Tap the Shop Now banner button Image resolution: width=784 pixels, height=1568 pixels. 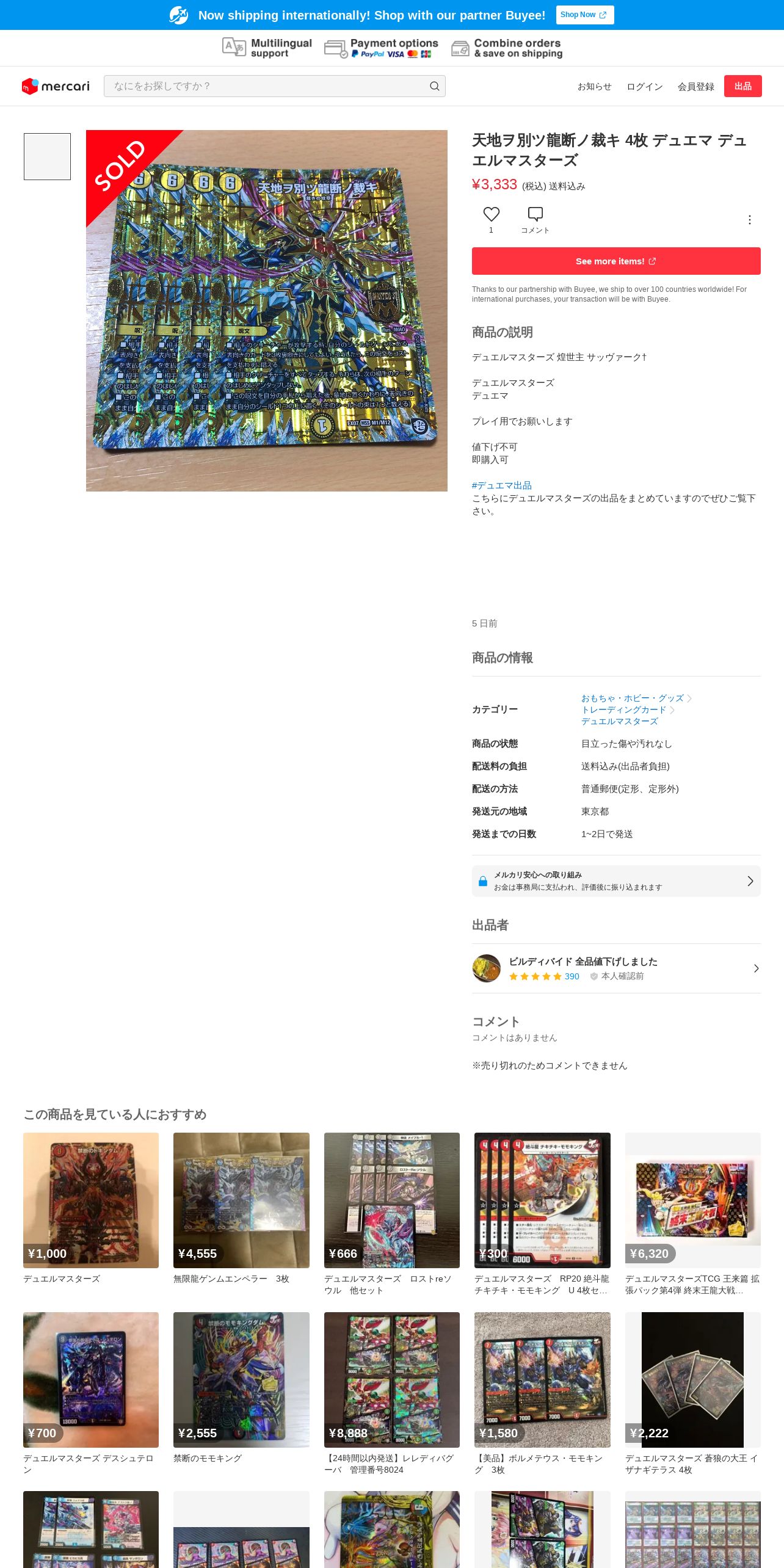click(584, 15)
